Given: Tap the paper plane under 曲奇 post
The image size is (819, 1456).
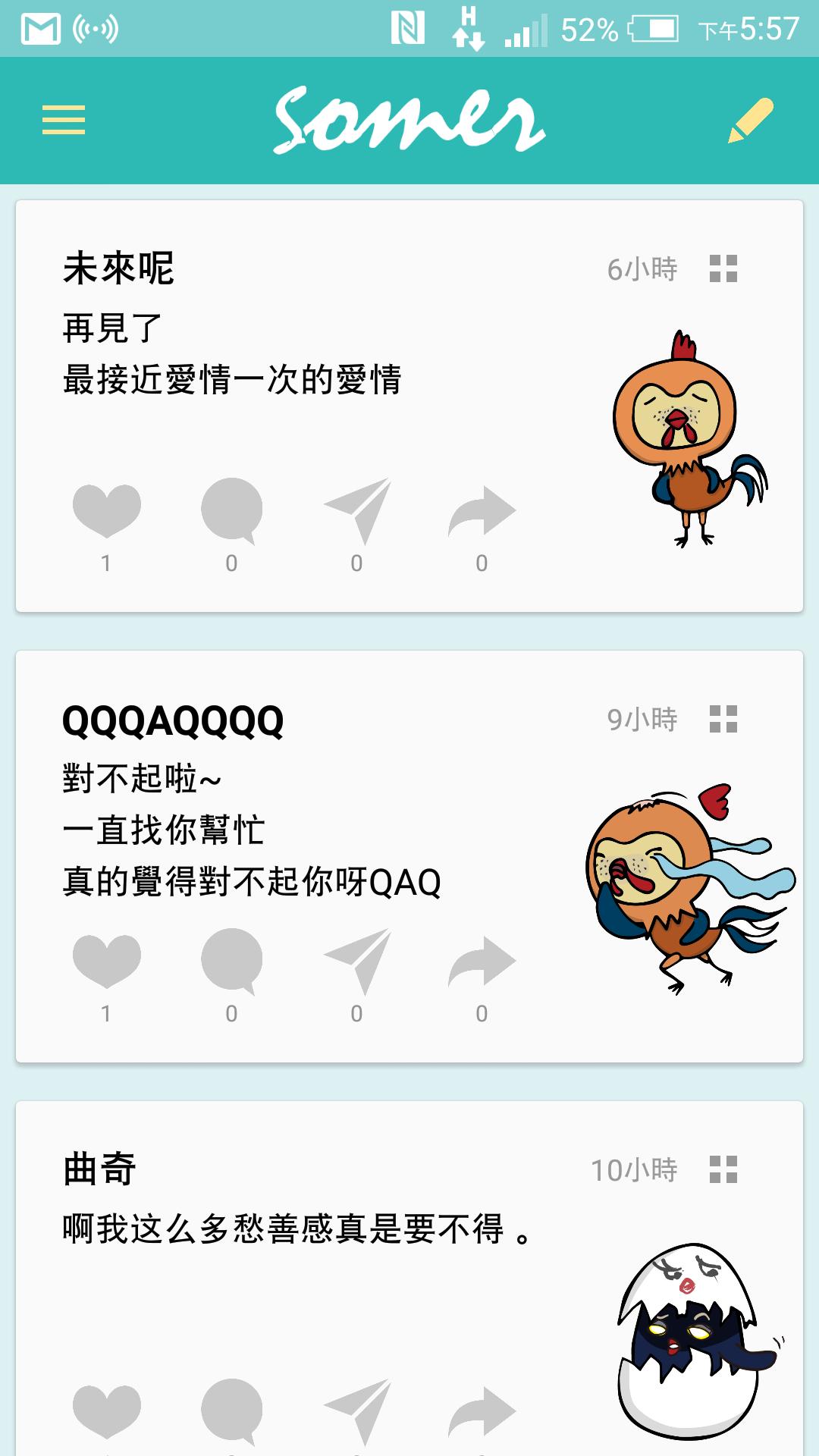Looking at the screenshot, I should [357, 1411].
